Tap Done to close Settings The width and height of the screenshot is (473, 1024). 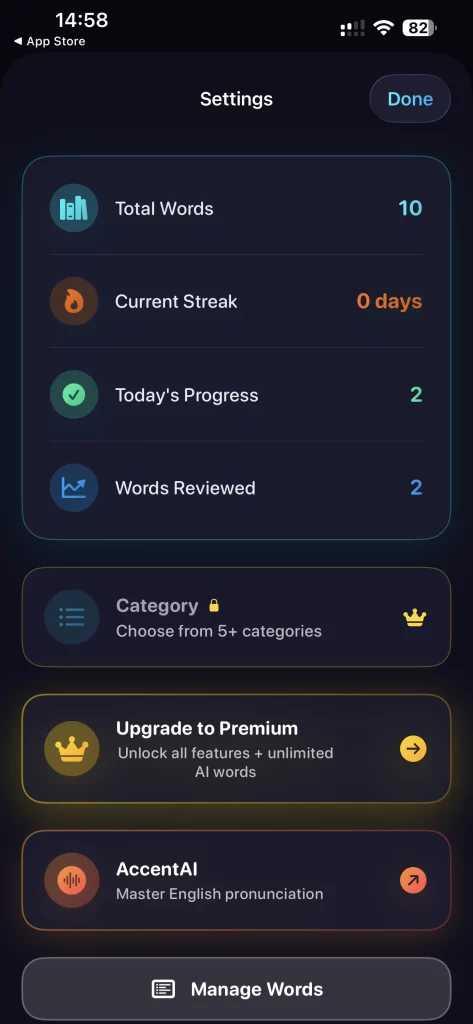click(410, 99)
